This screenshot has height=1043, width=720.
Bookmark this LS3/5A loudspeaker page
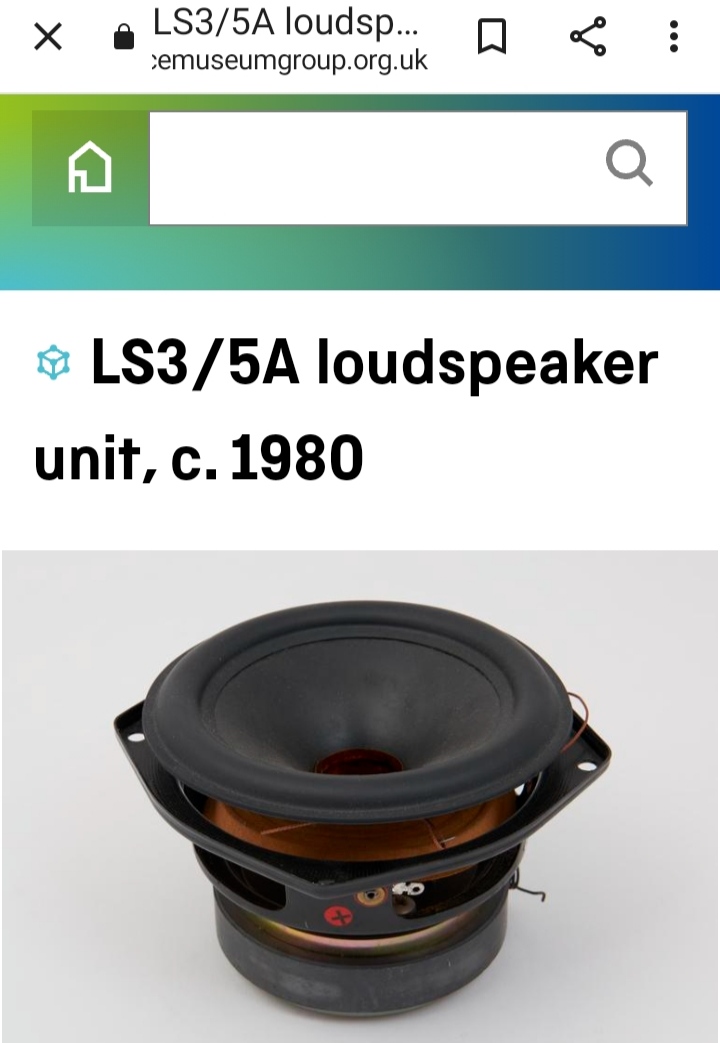click(491, 37)
